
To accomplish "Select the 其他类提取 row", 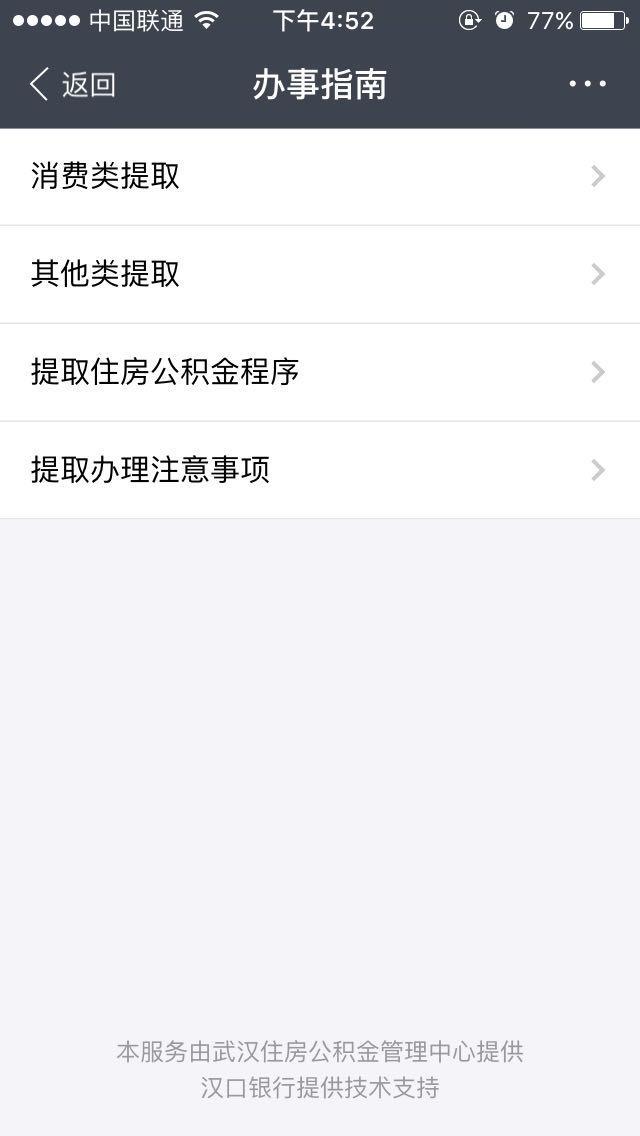I will [x=320, y=275].
